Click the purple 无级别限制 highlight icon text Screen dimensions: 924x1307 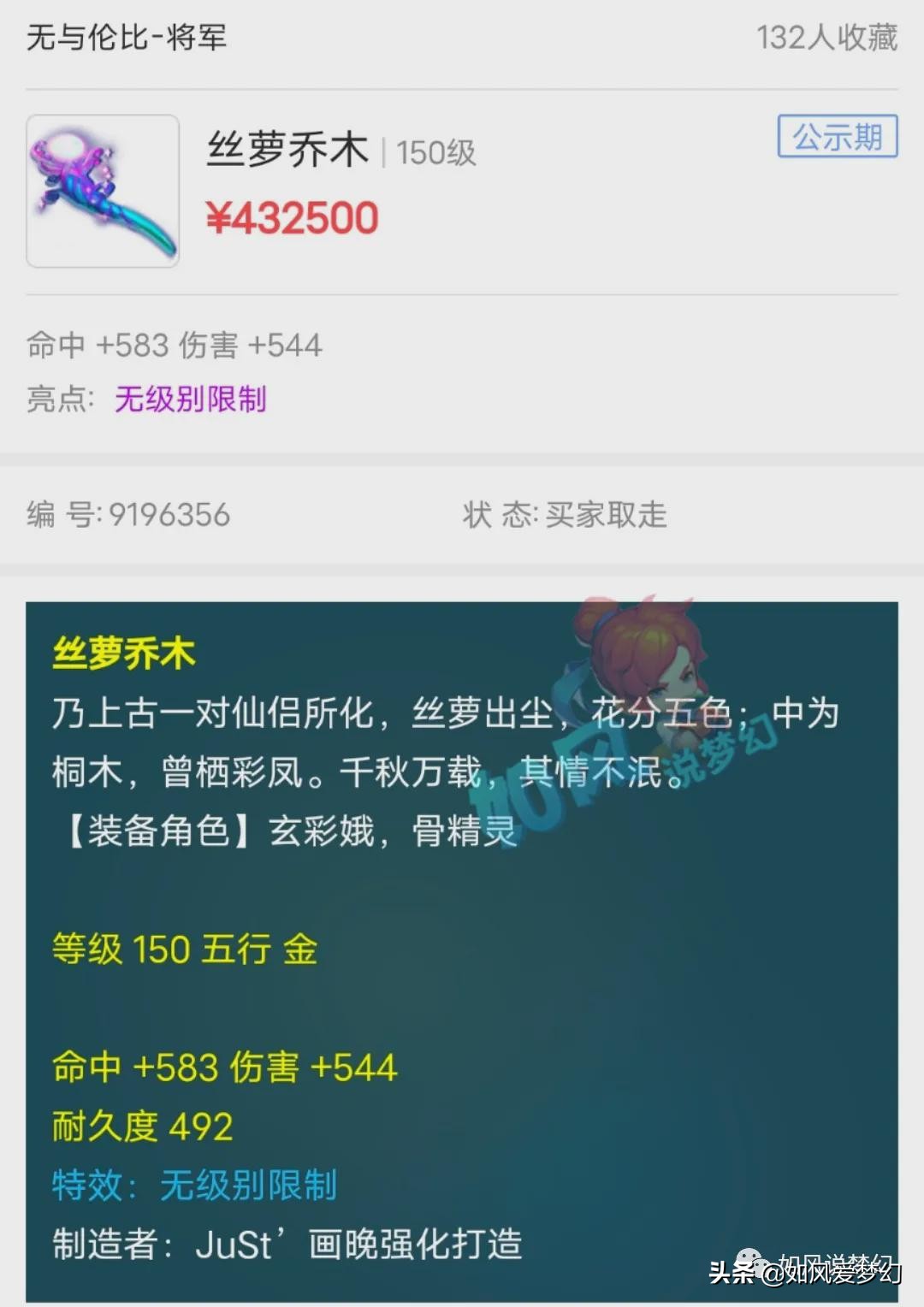tap(187, 399)
